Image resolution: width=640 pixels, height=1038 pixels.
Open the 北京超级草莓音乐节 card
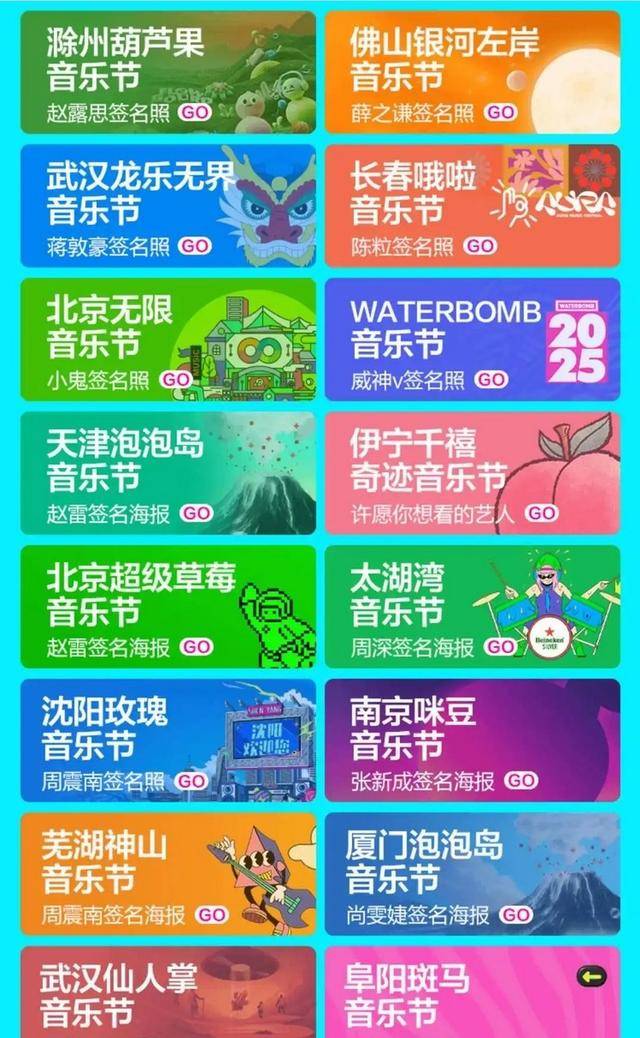coord(168,607)
